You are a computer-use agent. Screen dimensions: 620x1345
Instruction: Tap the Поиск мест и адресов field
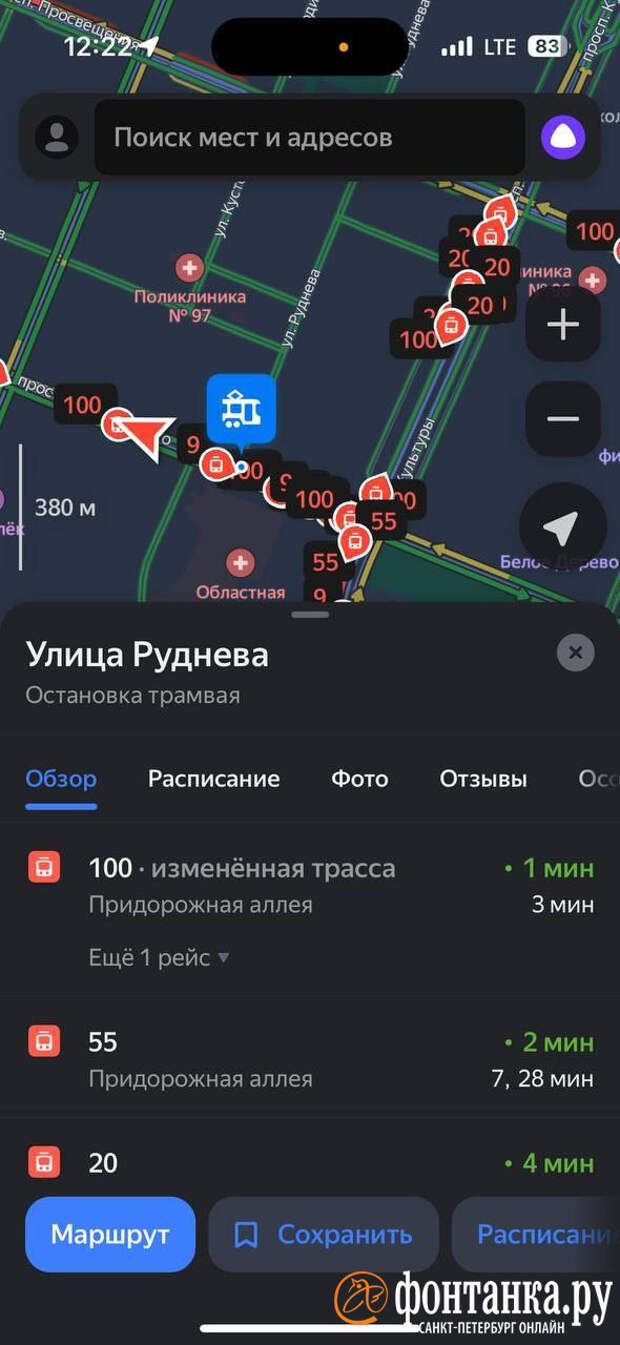pos(310,137)
